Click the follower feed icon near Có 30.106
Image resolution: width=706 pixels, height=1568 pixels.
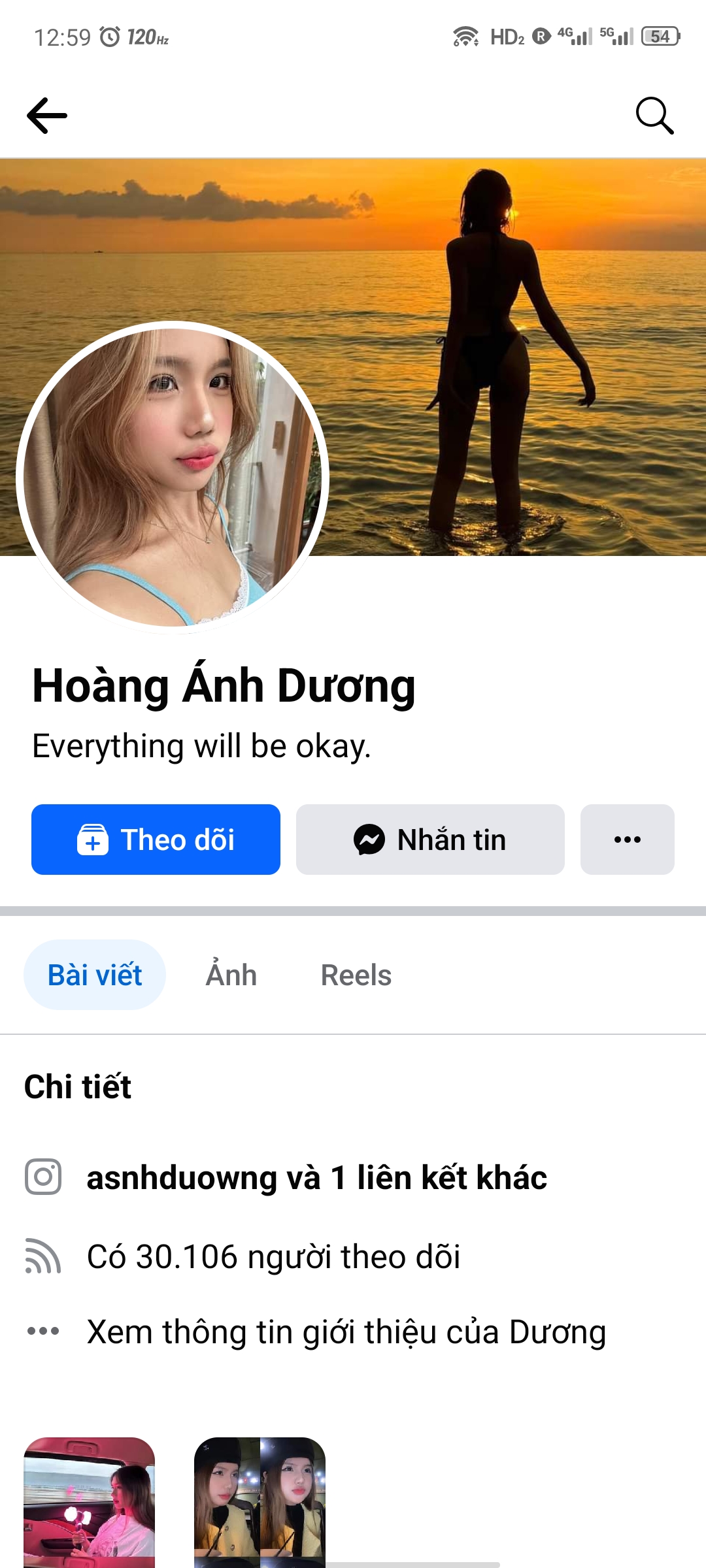tap(44, 1256)
